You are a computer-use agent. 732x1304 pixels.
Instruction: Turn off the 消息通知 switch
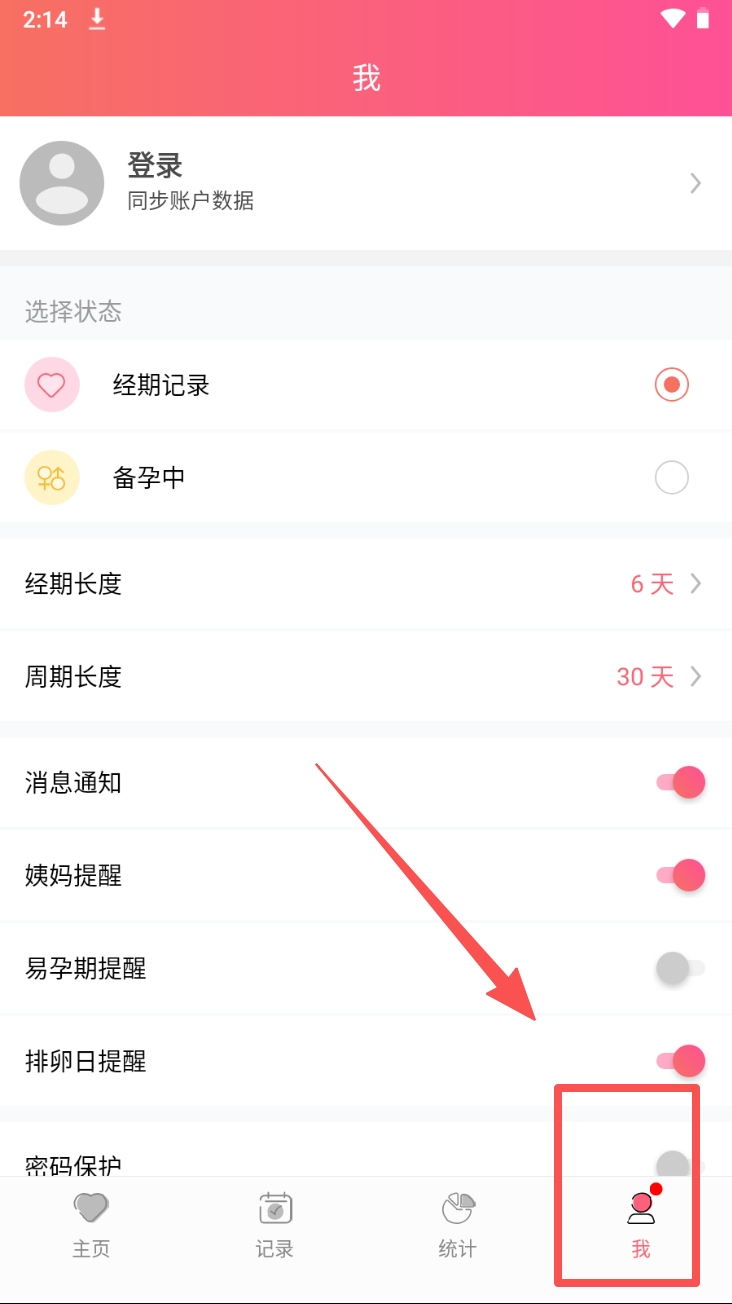[x=681, y=783]
